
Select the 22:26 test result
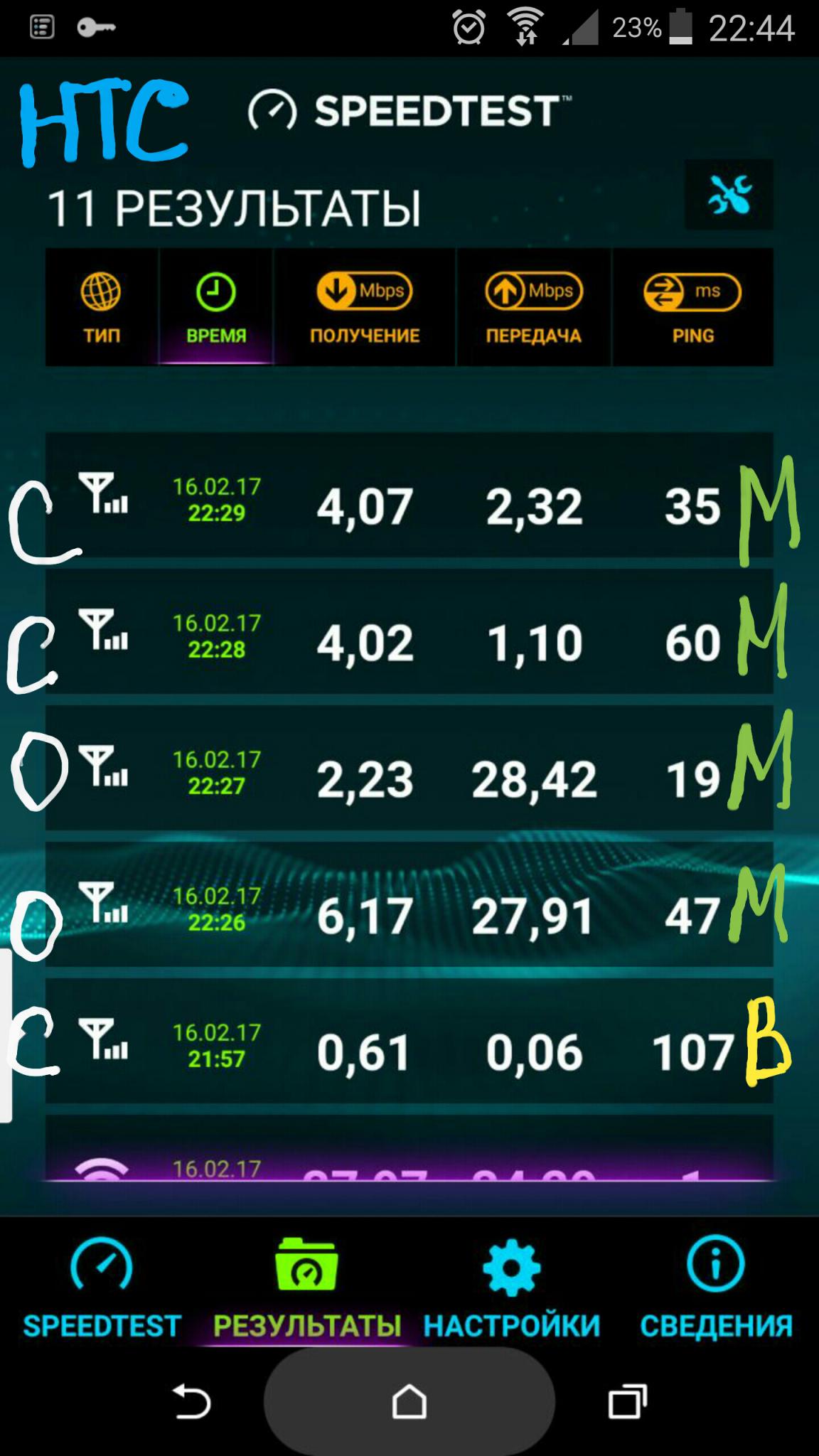pyautogui.click(x=409, y=904)
